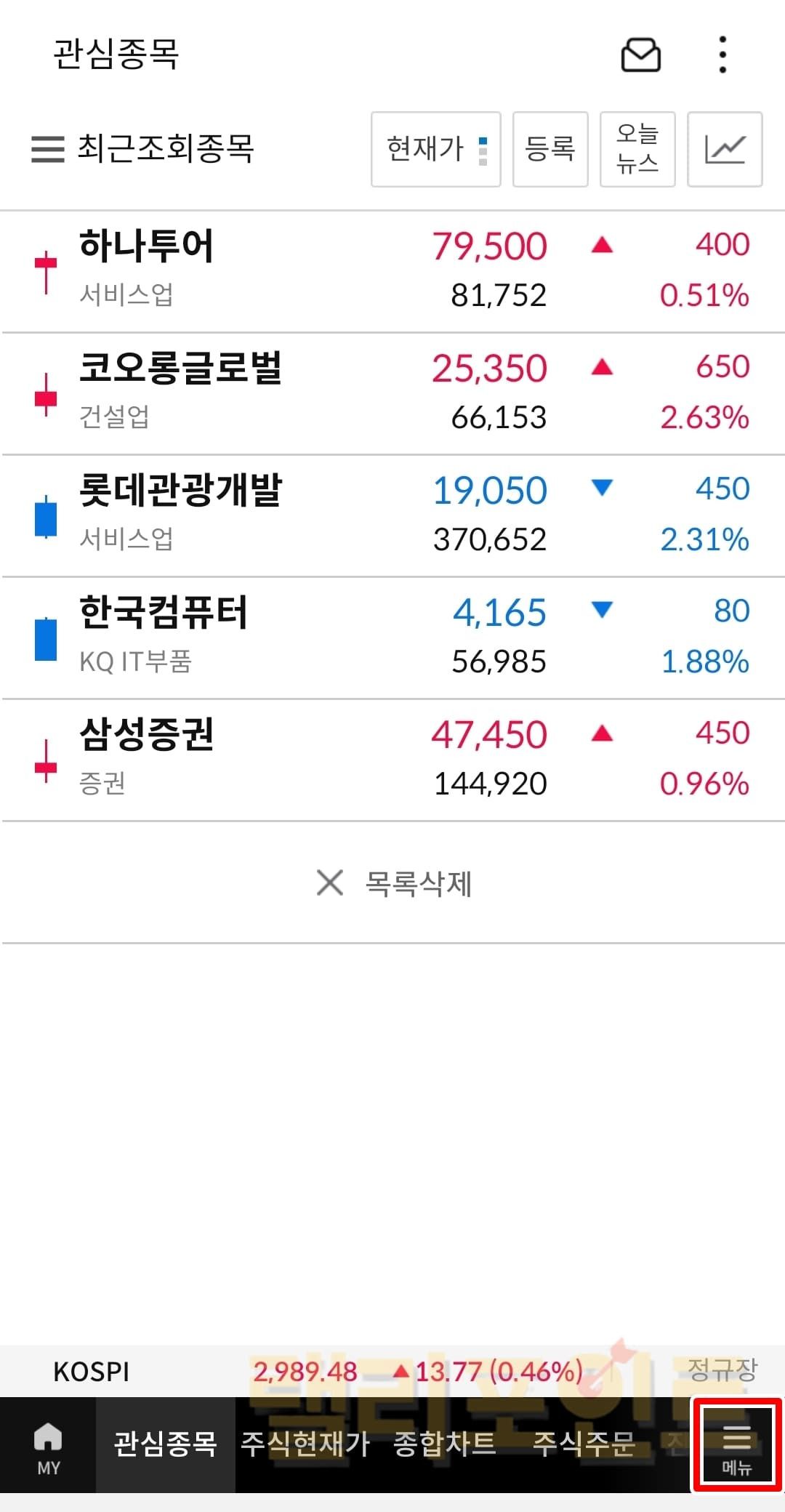Open the 삼성증권 stock row

[x=392, y=759]
